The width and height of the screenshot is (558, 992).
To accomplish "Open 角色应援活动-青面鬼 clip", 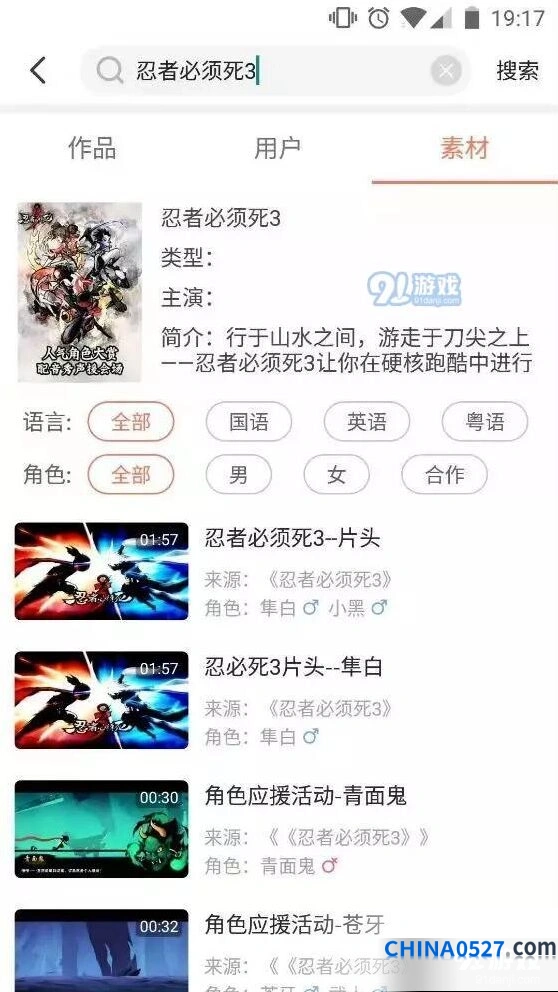I will pyautogui.click(x=279, y=829).
